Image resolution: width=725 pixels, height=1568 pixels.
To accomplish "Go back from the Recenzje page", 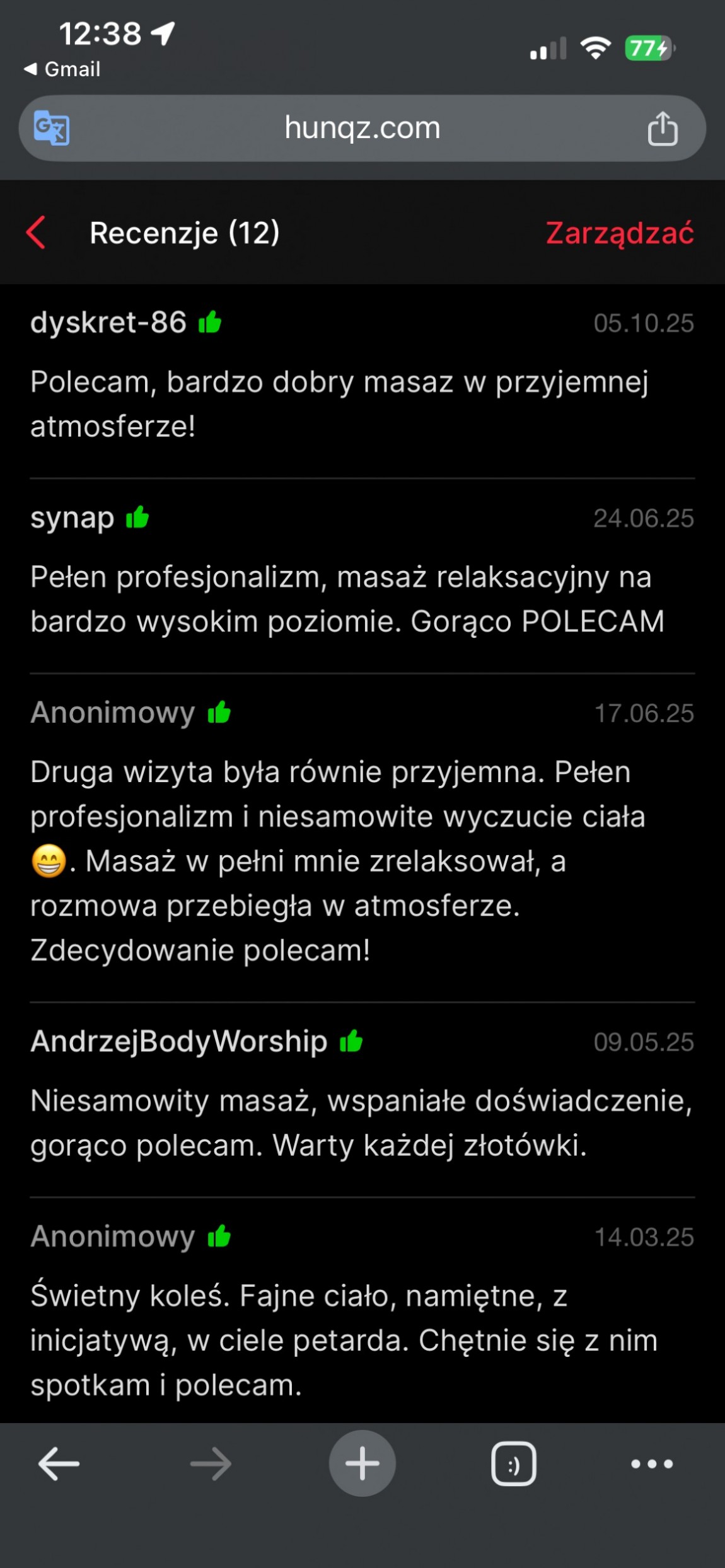I will pos(36,233).
